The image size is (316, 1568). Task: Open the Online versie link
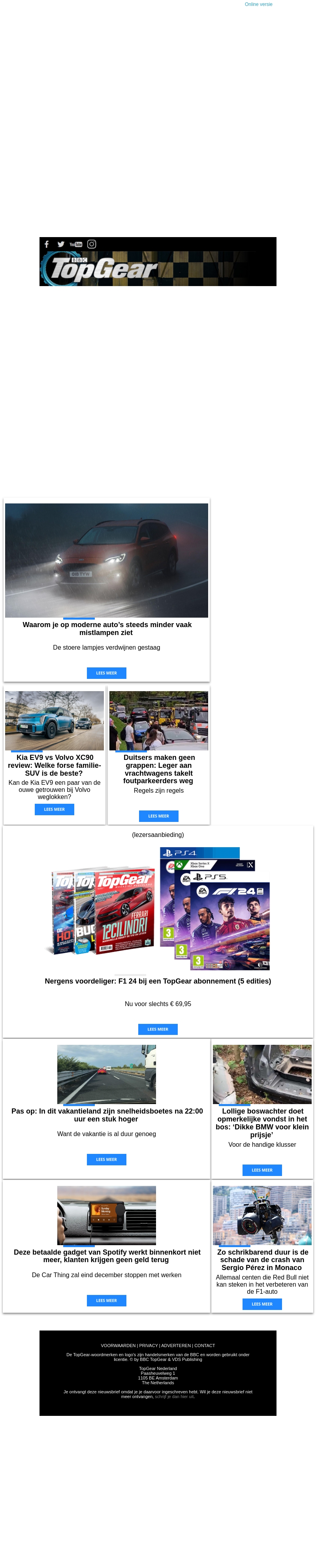tap(258, 4)
